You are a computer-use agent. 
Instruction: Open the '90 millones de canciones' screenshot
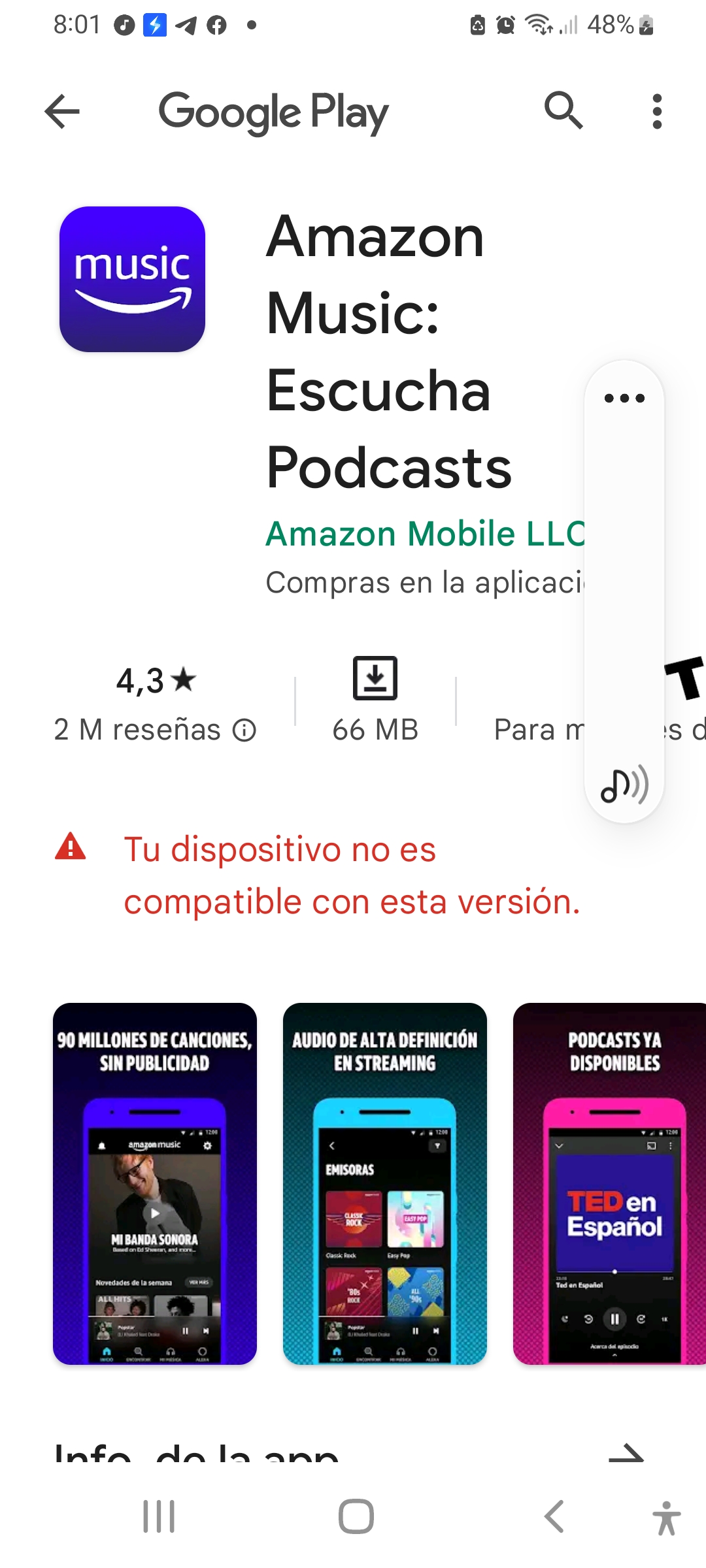coord(155,1183)
